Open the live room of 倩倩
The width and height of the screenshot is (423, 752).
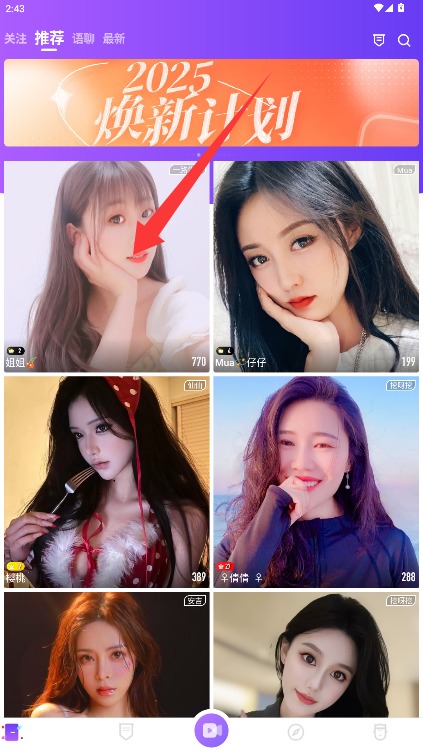(x=316, y=482)
